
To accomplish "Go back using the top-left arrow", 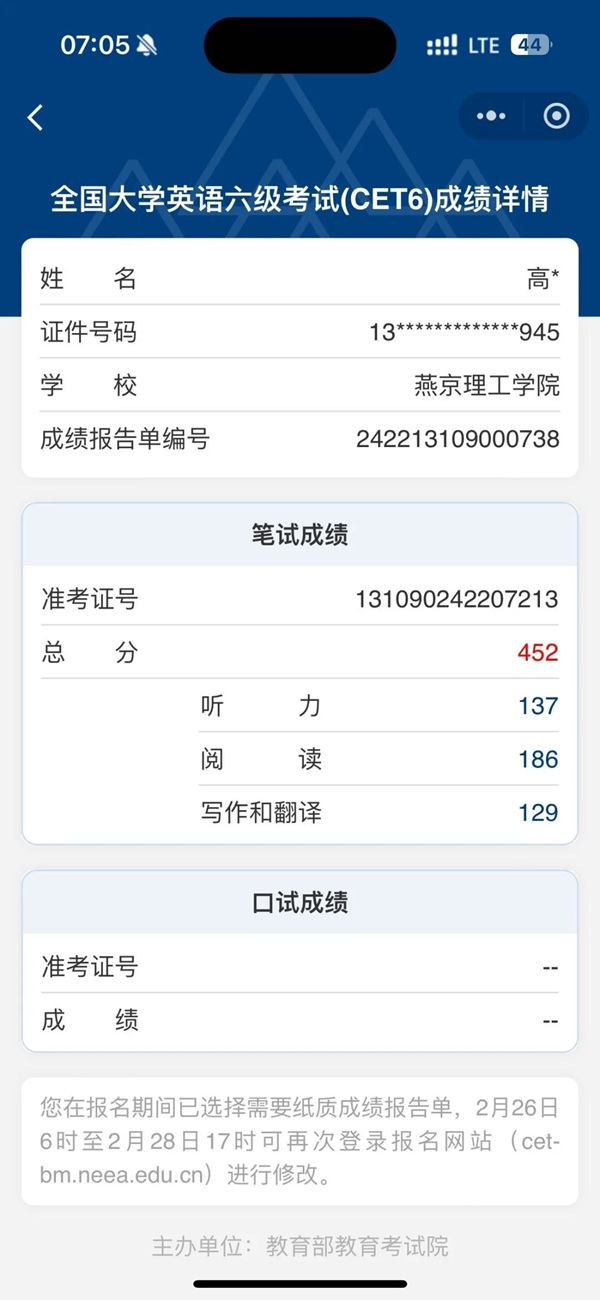I will (36, 118).
